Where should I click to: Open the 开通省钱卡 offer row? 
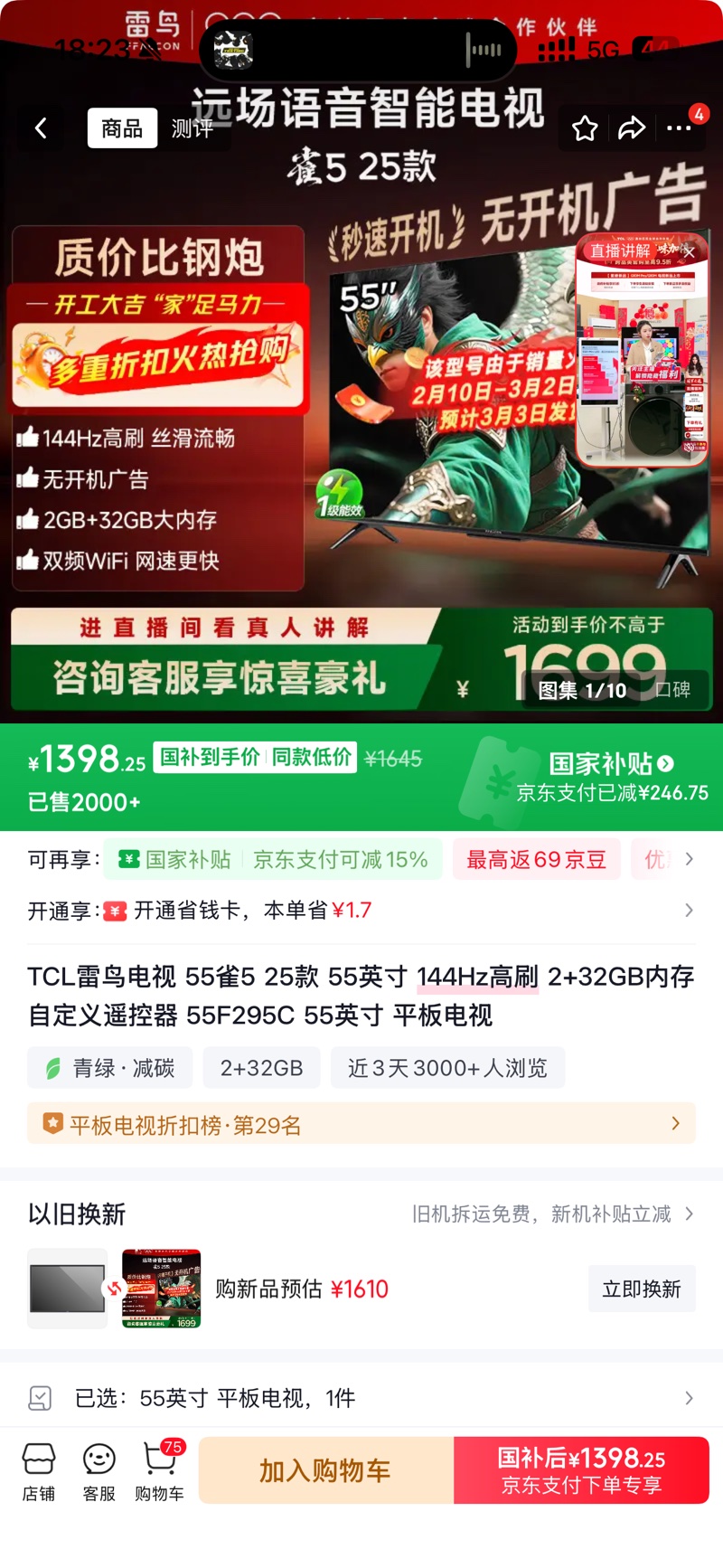[x=361, y=910]
